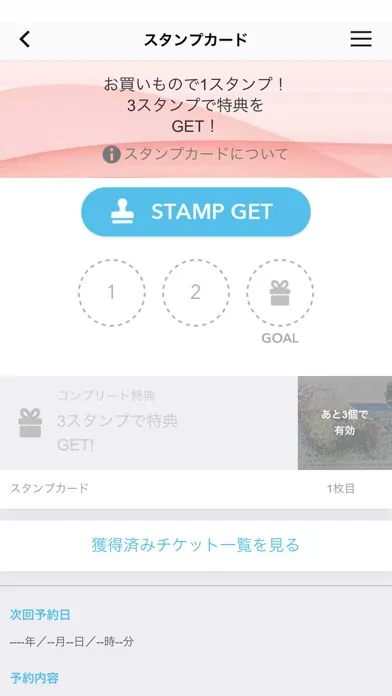392x696 pixels.
Task: Open the hamburger menu
Action: click(361, 40)
